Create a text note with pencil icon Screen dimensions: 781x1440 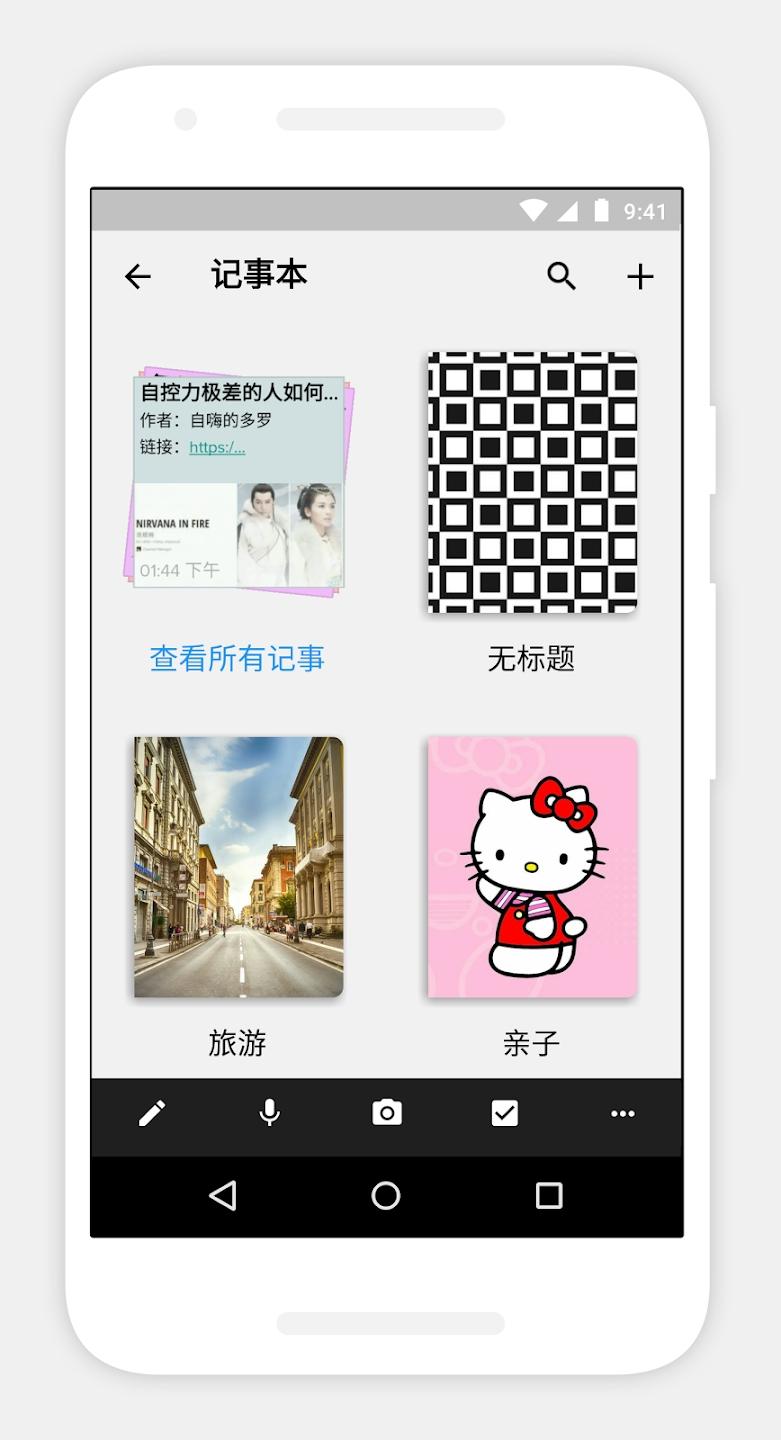point(152,1113)
